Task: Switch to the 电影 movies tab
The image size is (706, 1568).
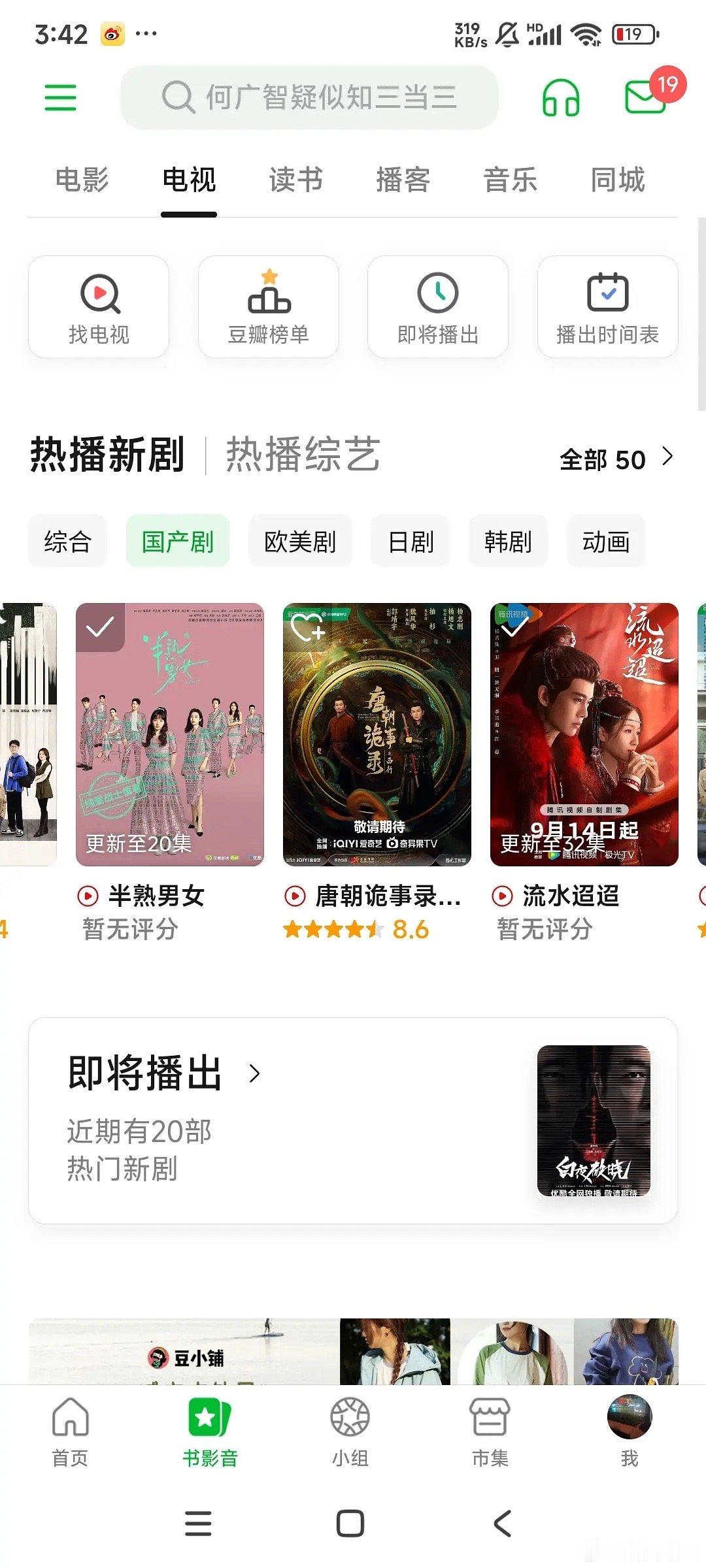Action: click(x=84, y=181)
